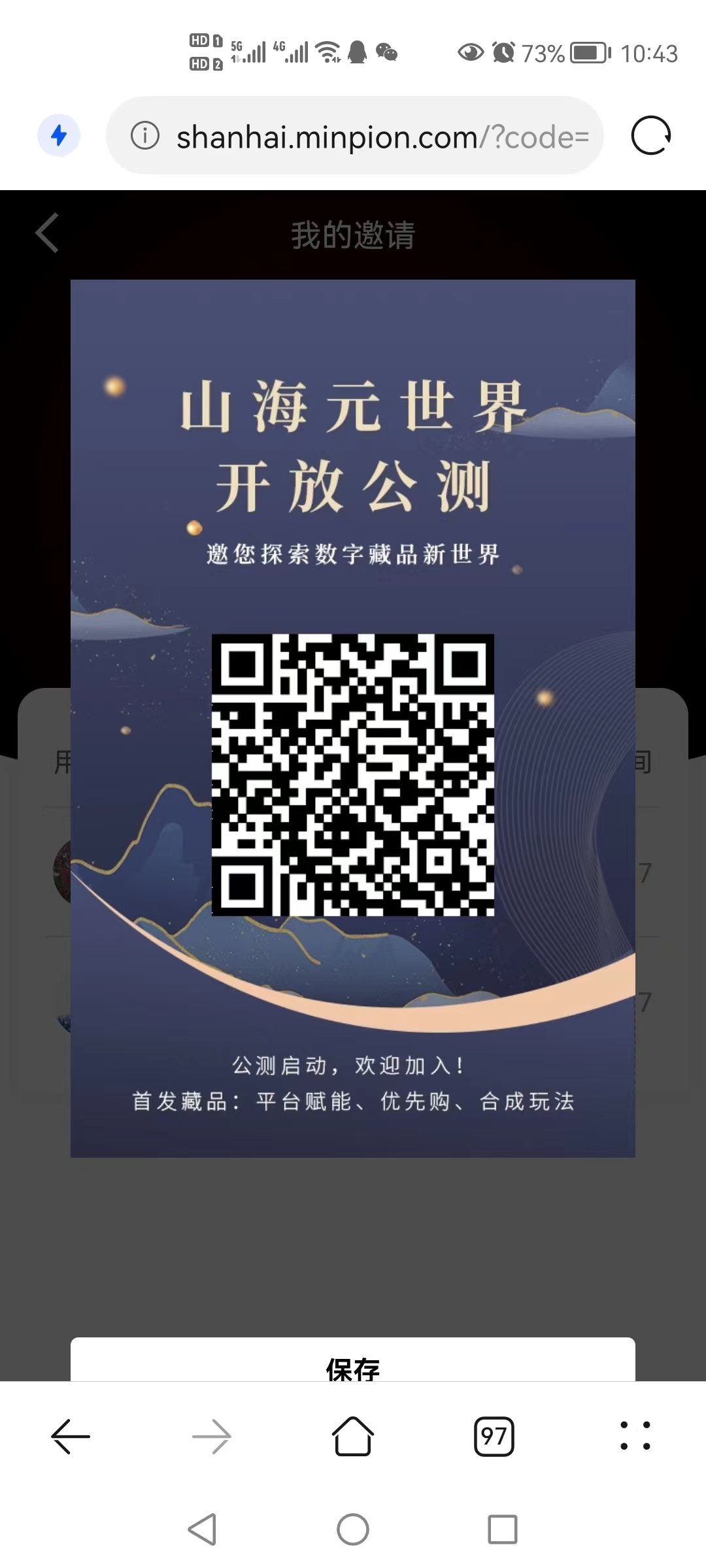
Task: Open the 97 tabs switcher
Action: click(x=494, y=1437)
